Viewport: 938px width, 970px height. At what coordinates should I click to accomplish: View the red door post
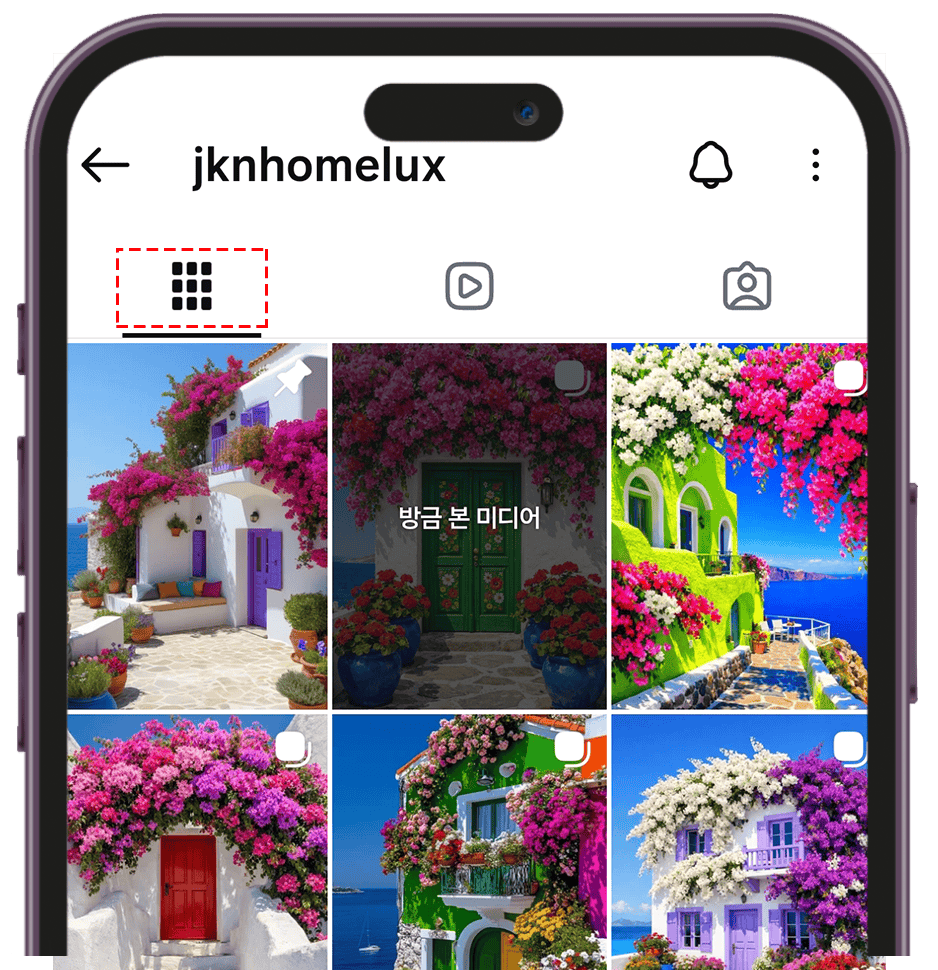pyautogui.click(x=197, y=842)
